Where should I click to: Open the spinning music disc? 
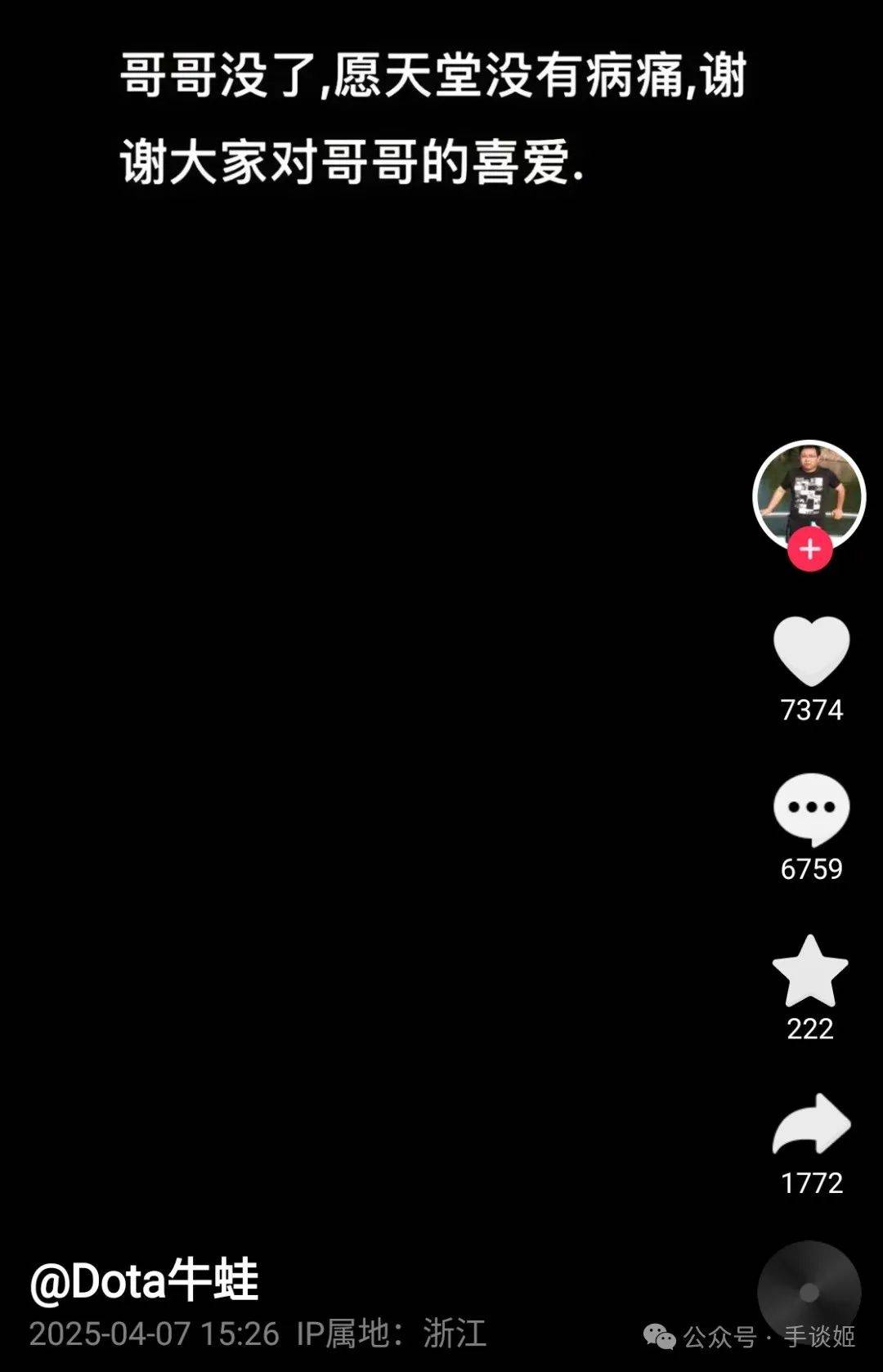[809, 1292]
